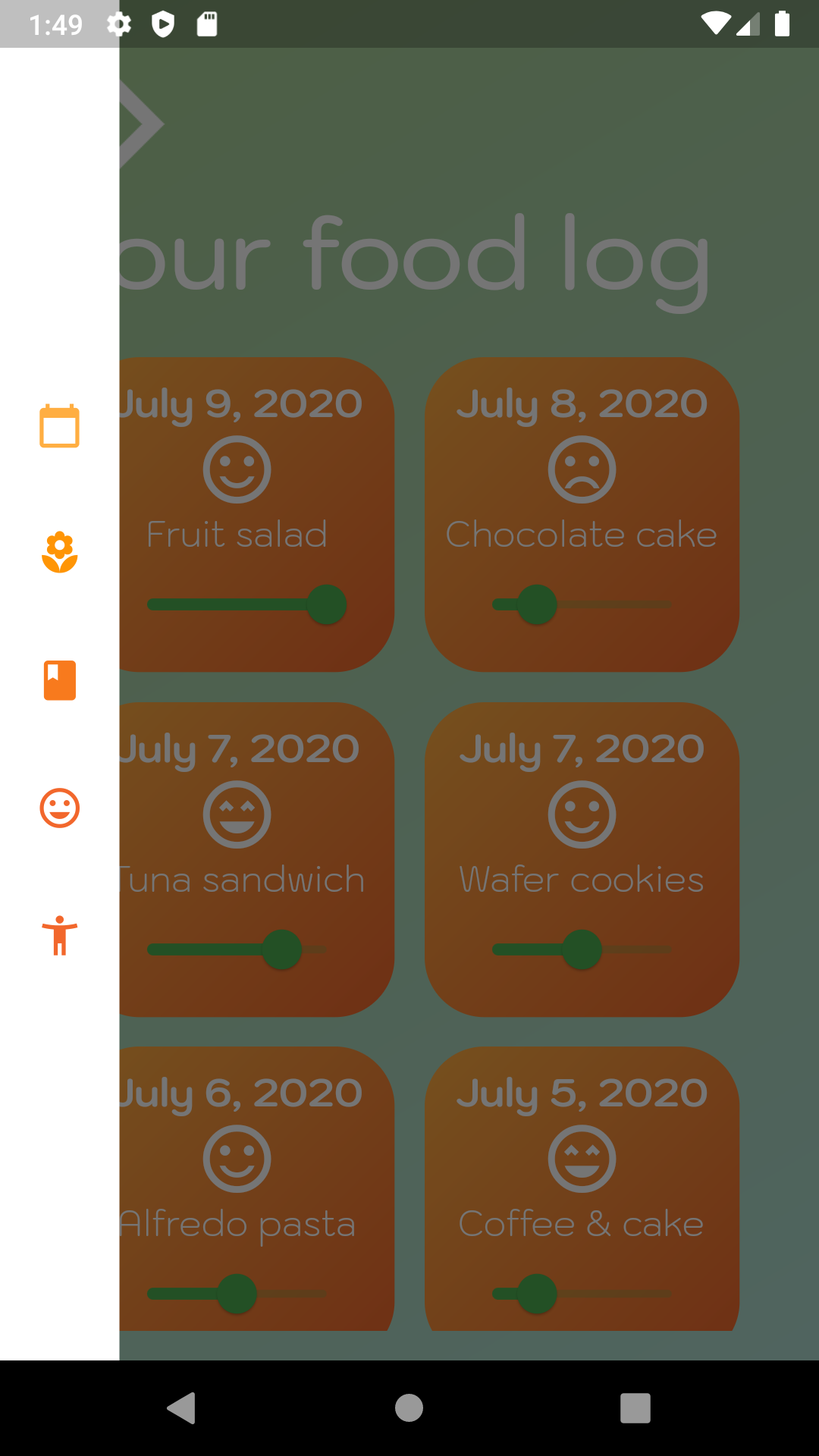Viewport: 819px width, 1456px height.
Task: Go back with the system back button
Action: [x=182, y=1408]
